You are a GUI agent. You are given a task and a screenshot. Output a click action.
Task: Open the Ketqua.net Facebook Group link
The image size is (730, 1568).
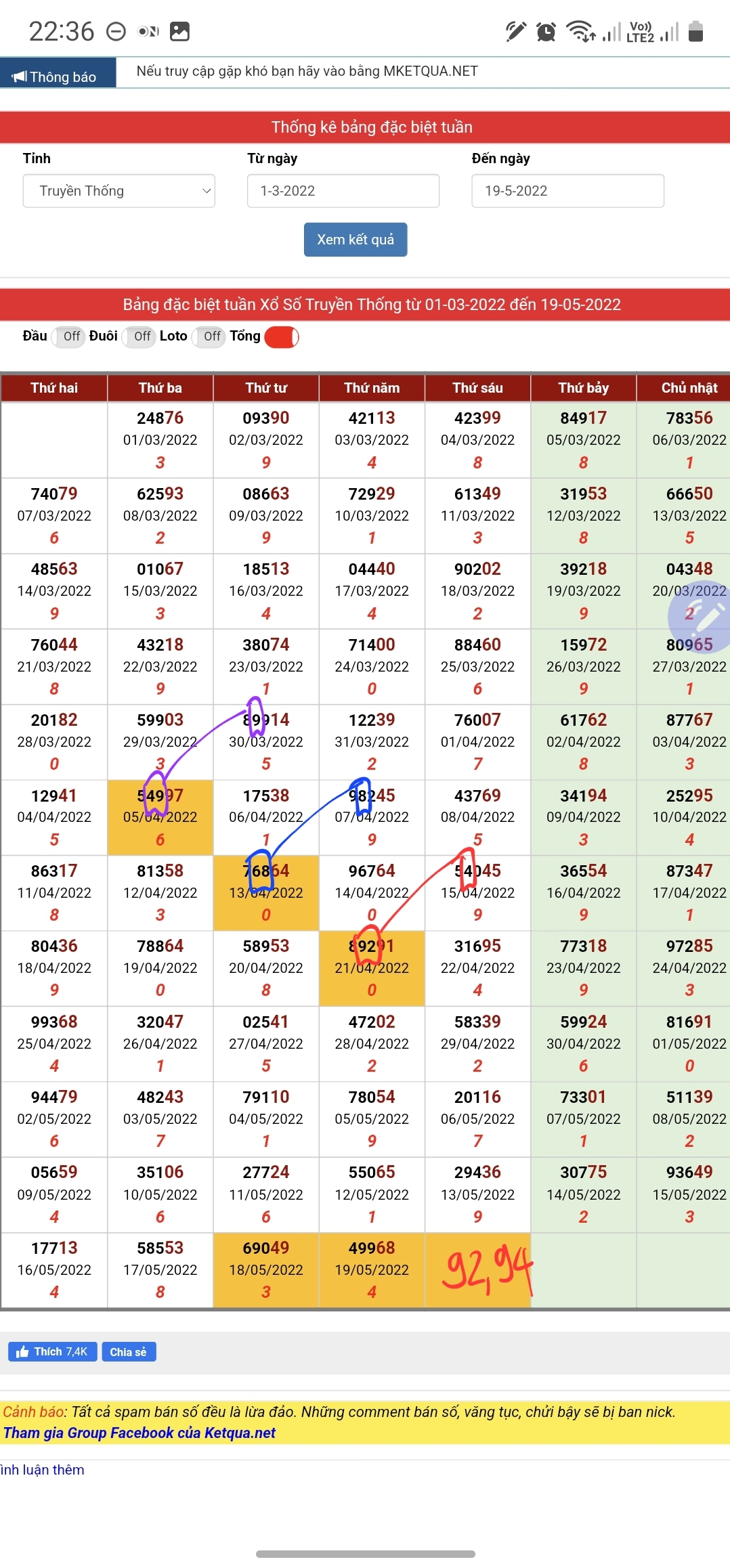pyautogui.click(x=139, y=1433)
